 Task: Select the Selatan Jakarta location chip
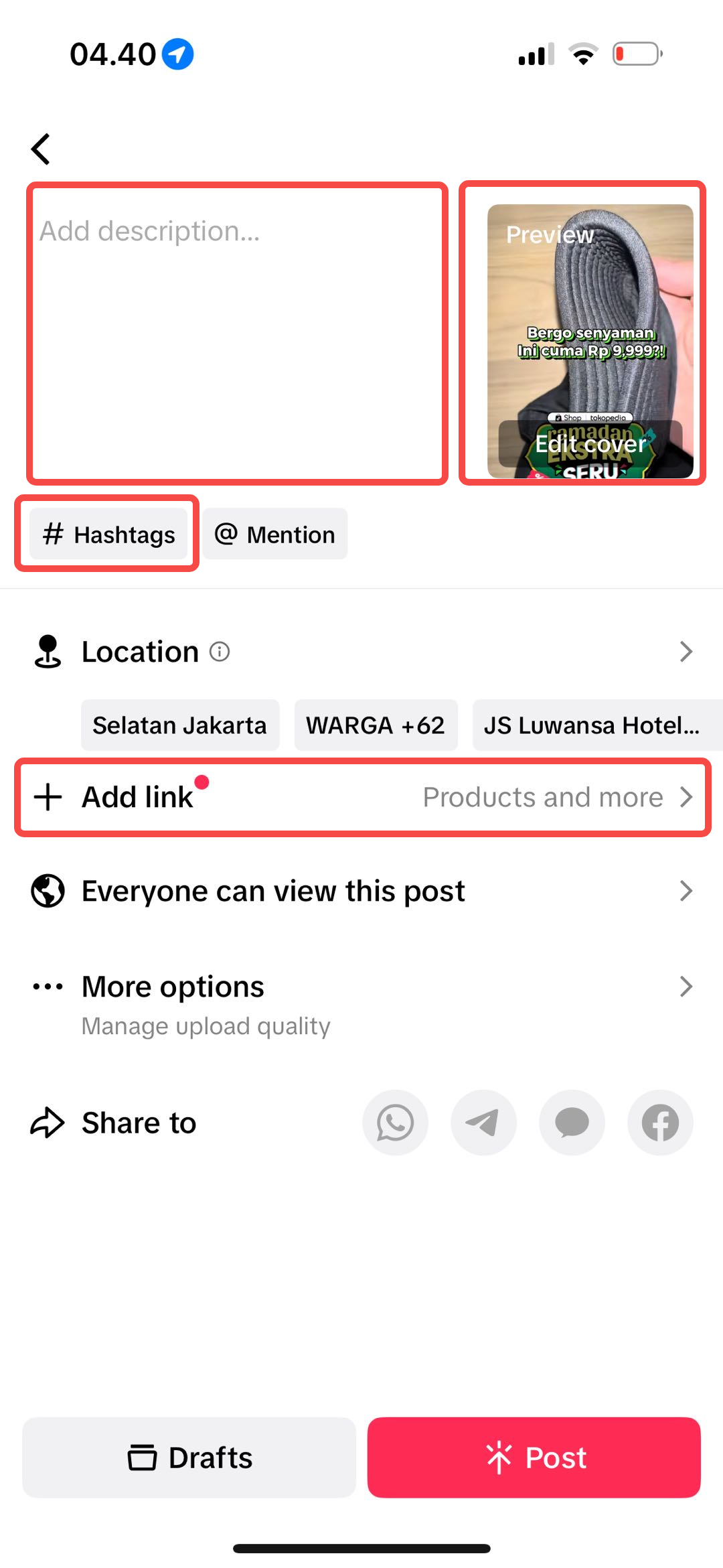click(x=179, y=725)
